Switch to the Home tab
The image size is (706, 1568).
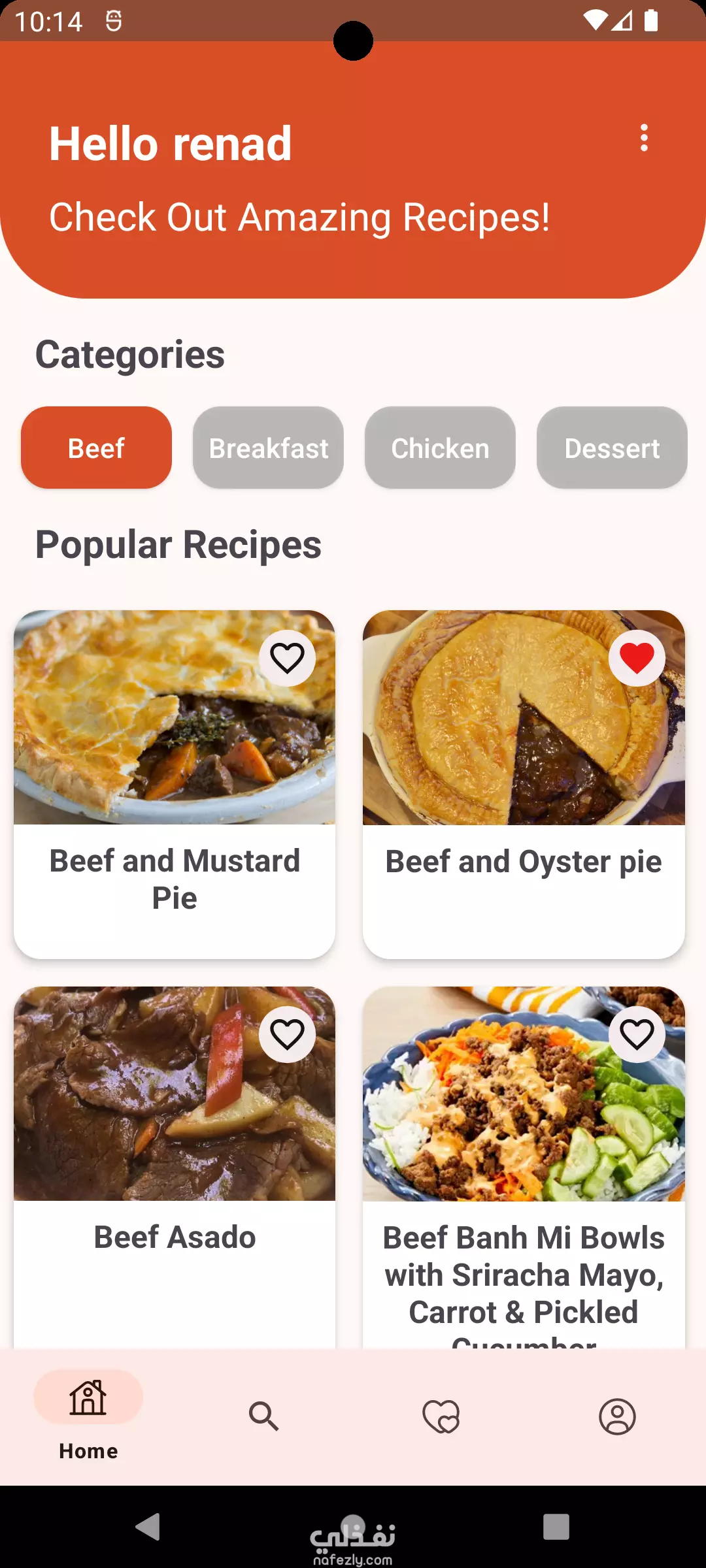coord(88,1415)
